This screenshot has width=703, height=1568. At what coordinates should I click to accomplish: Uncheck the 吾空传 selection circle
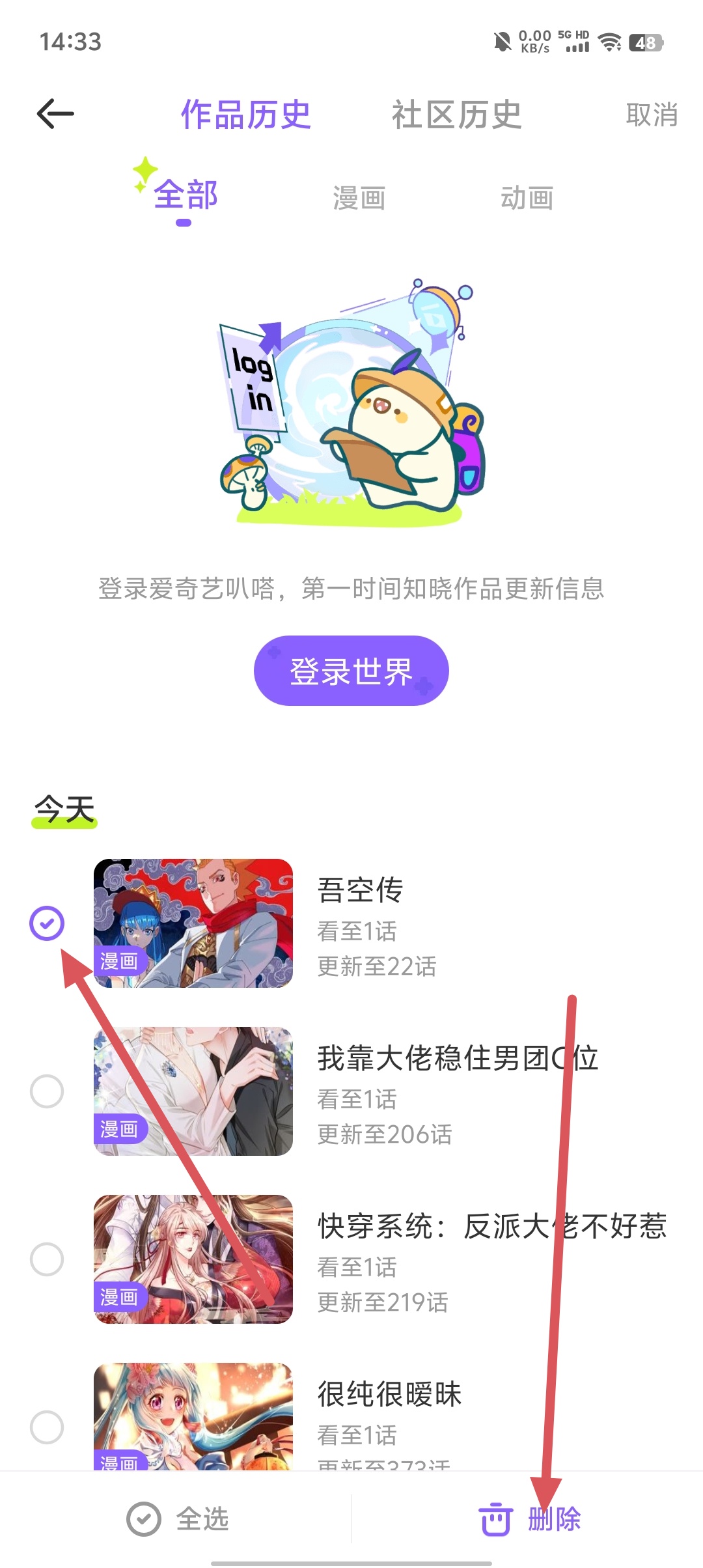[x=47, y=923]
